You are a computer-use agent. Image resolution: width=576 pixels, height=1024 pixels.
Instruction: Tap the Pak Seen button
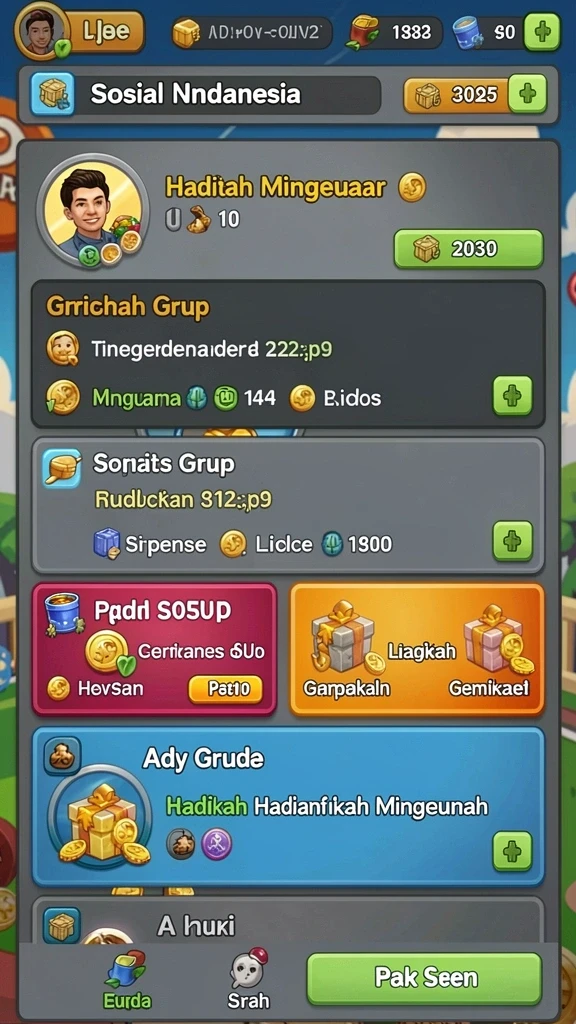click(424, 978)
